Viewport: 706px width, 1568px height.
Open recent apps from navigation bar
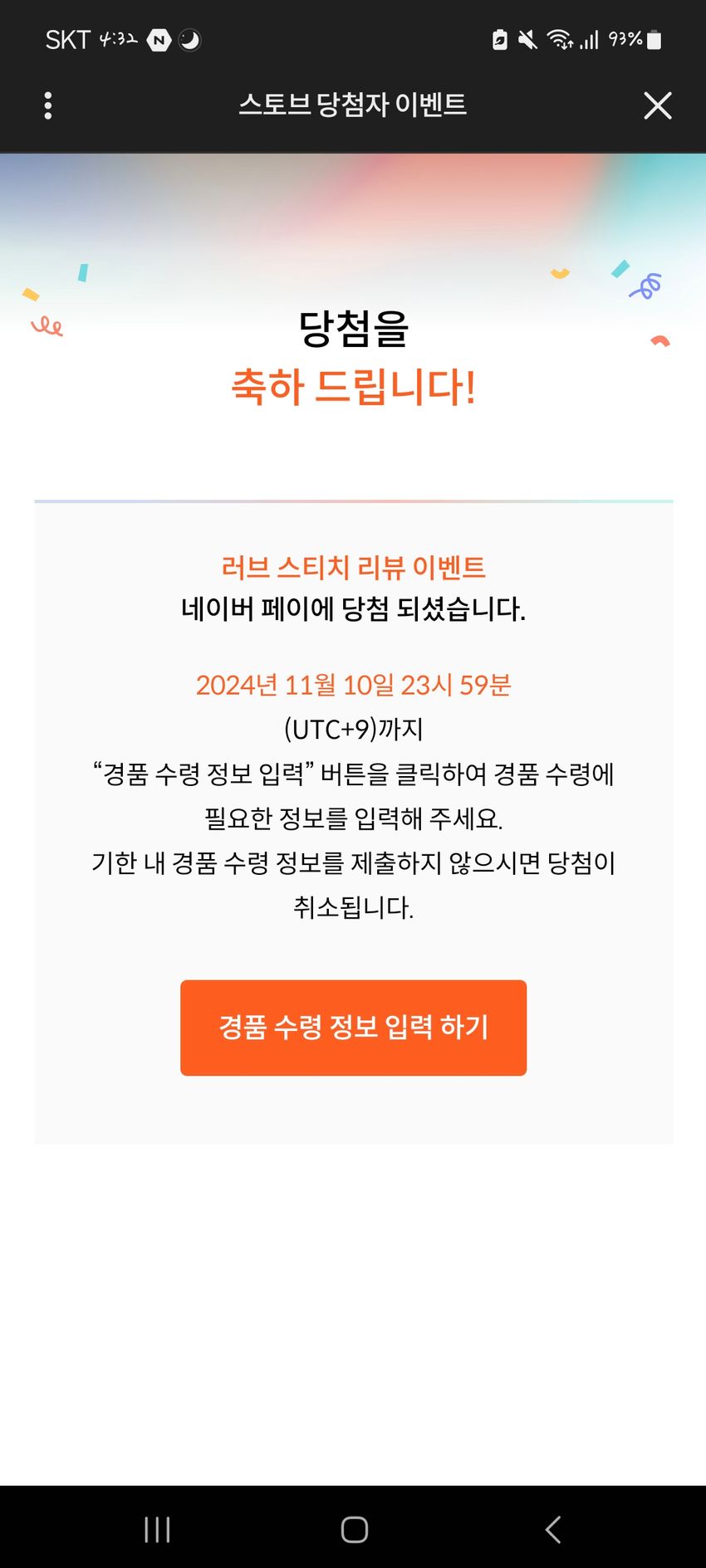(157, 1529)
